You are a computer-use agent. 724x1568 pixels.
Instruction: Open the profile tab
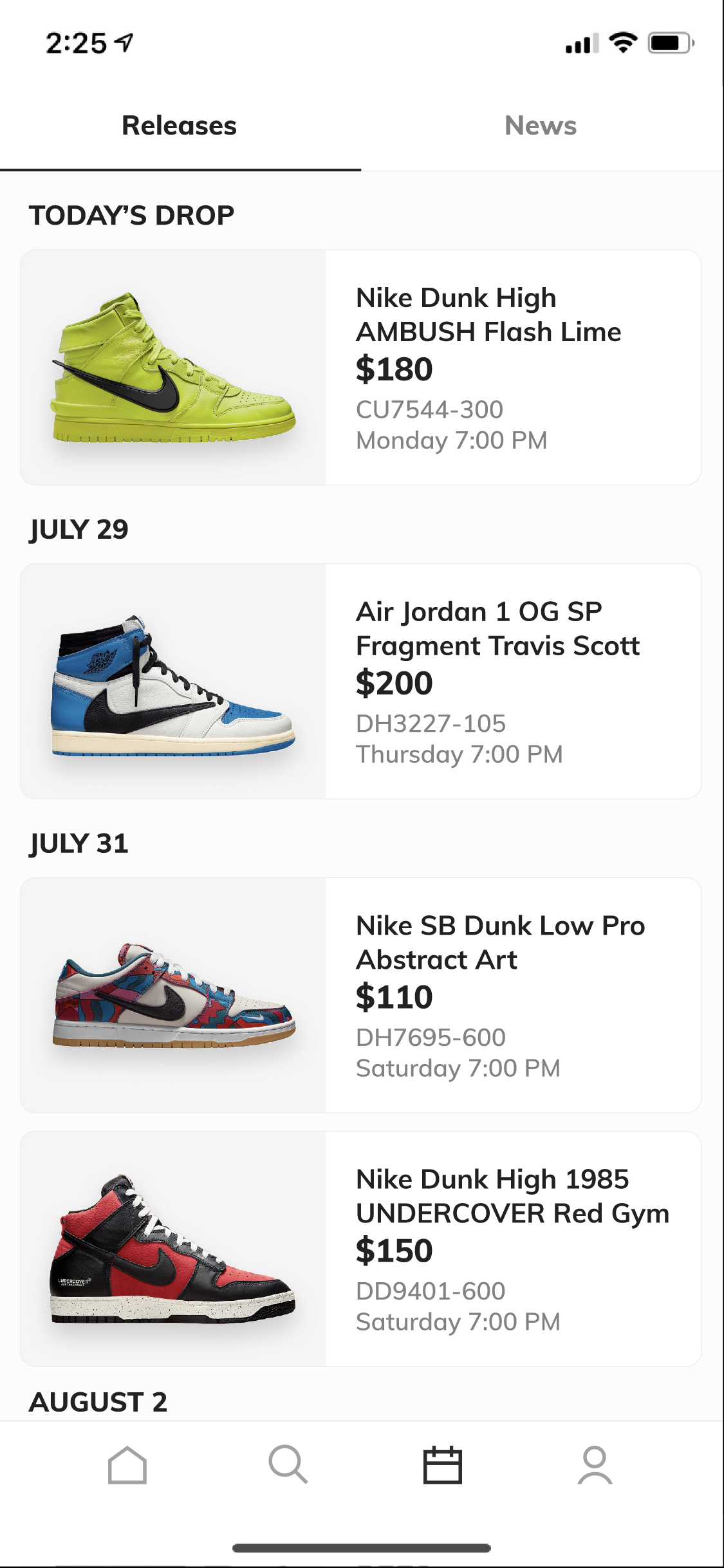pyautogui.click(x=595, y=1465)
